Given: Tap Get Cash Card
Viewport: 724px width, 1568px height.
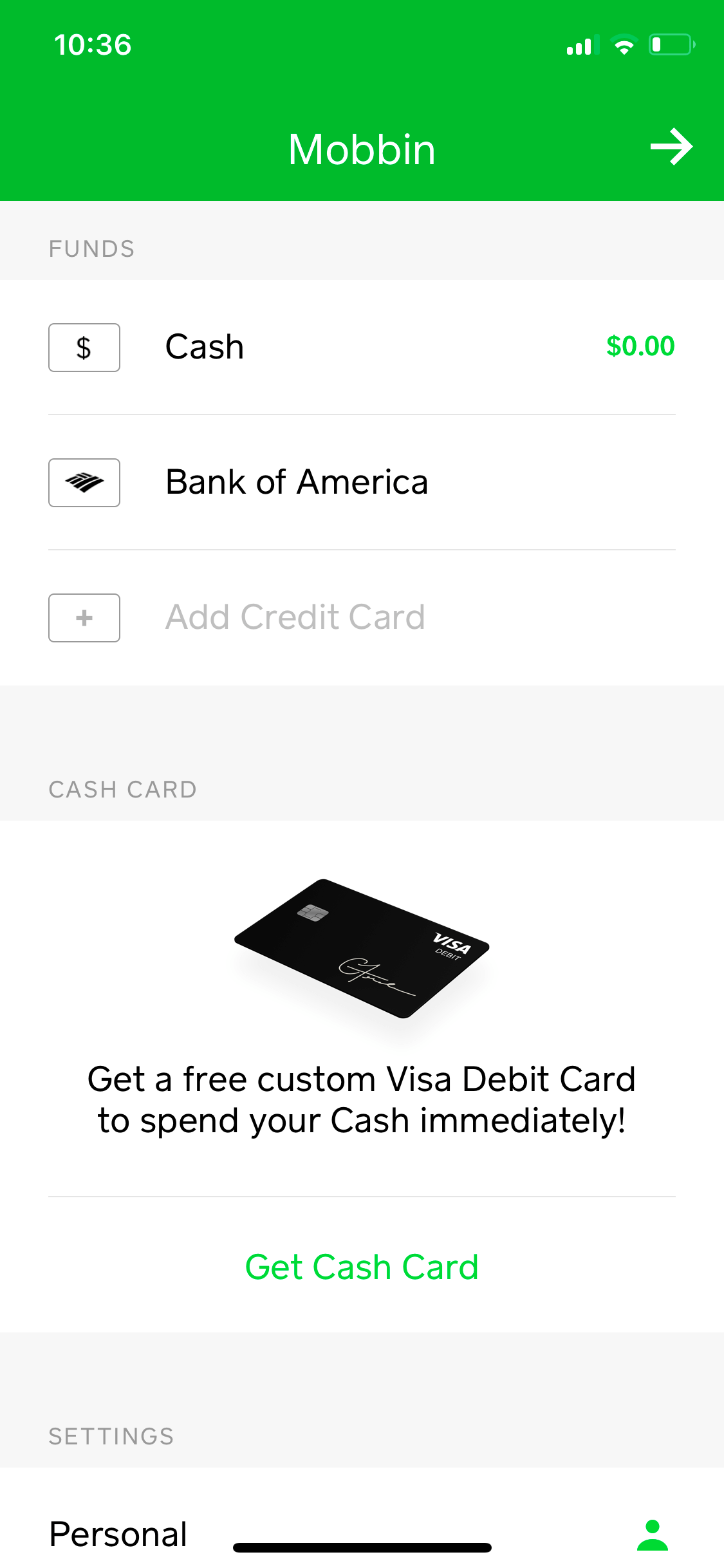Looking at the screenshot, I should point(362,1267).
